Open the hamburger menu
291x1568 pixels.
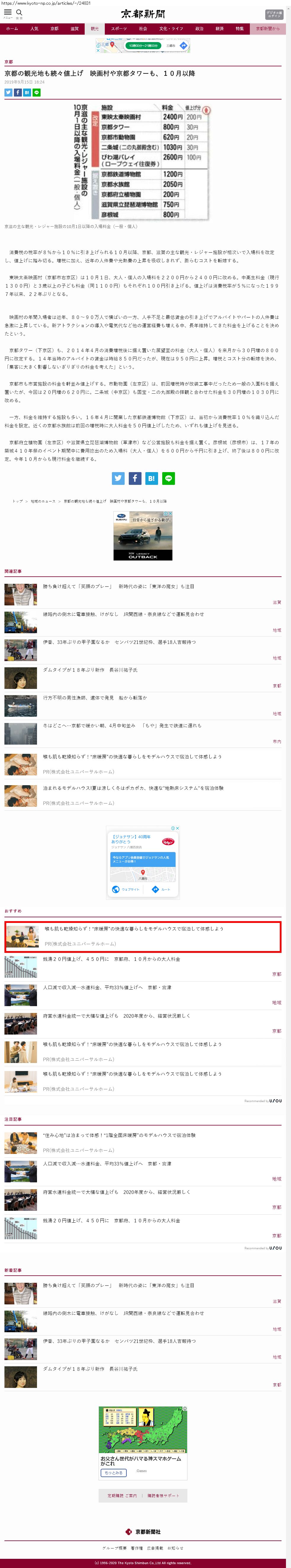coord(8,13)
